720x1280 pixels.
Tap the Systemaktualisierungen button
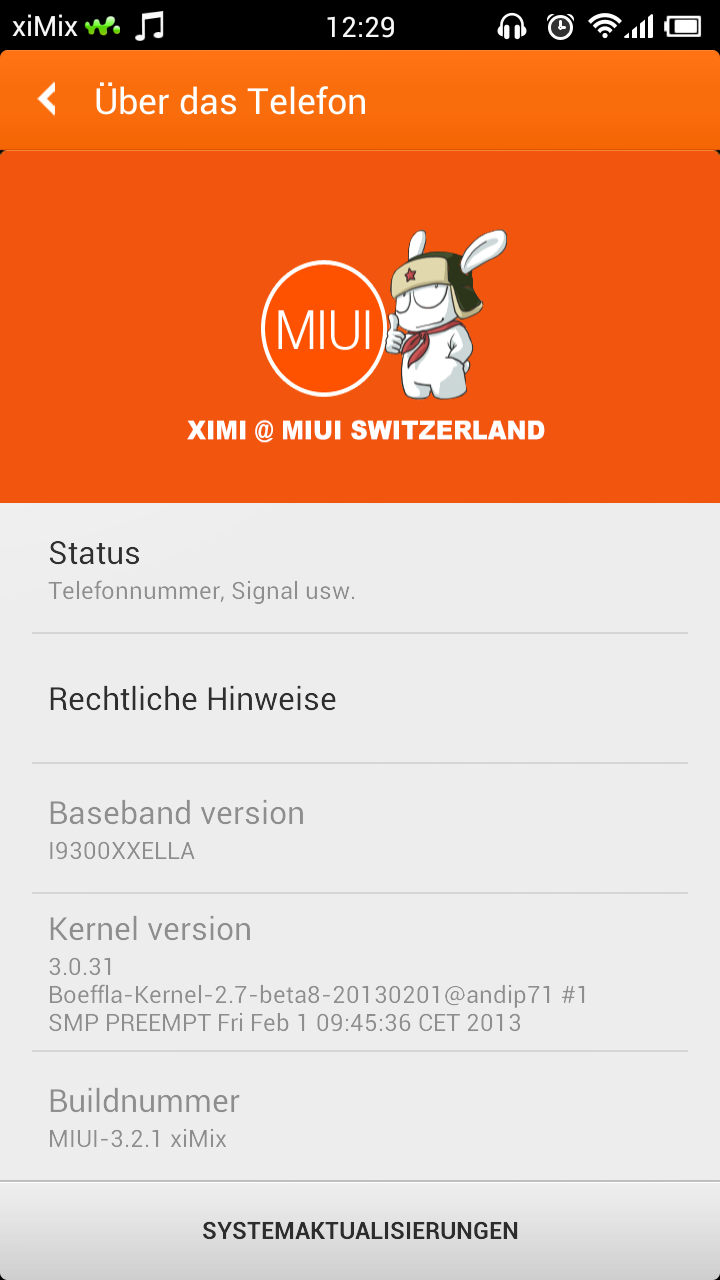[360, 1230]
